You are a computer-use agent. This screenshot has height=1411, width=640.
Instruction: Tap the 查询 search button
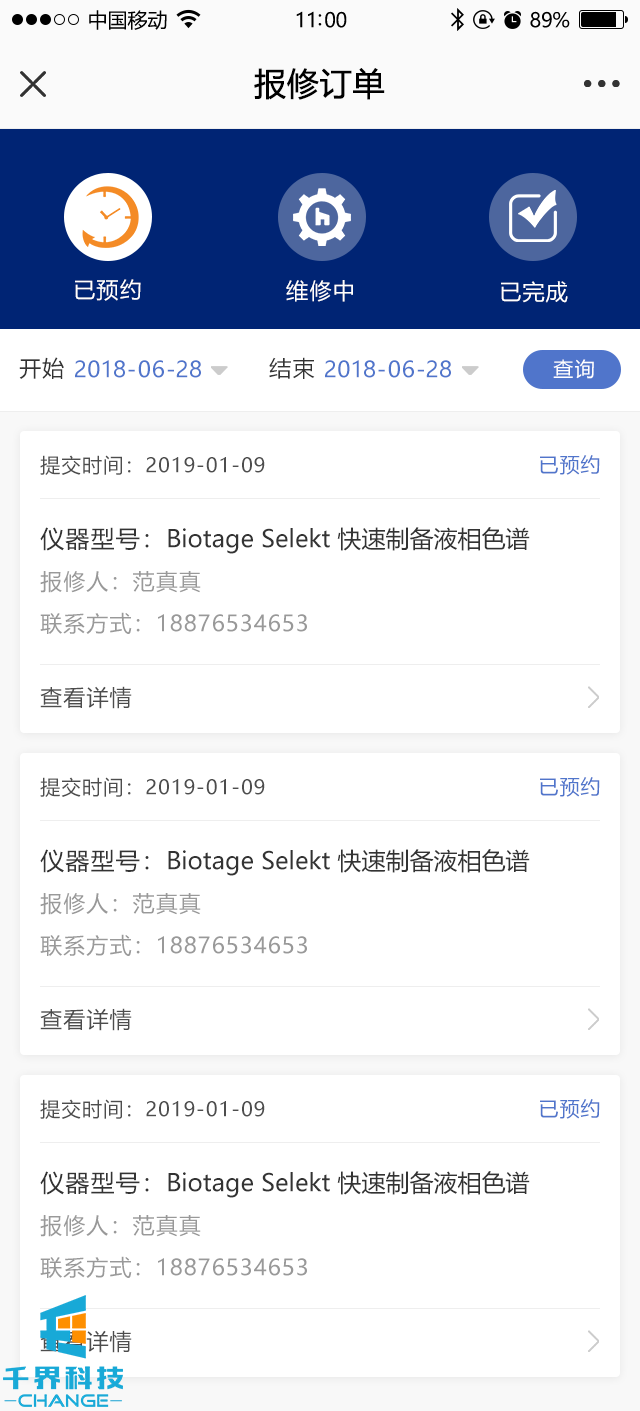[571, 370]
